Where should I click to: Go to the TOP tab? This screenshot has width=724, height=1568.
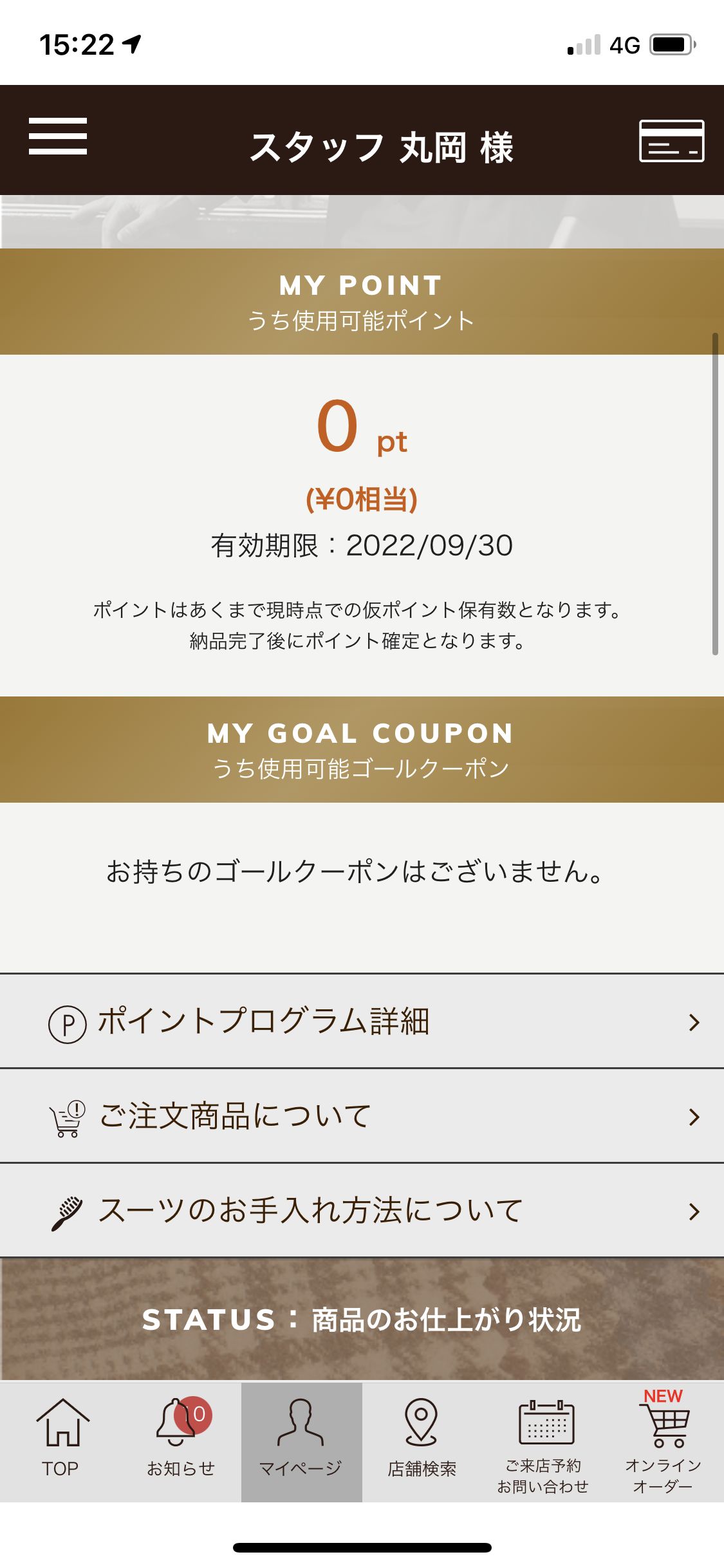[x=60, y=1441]
